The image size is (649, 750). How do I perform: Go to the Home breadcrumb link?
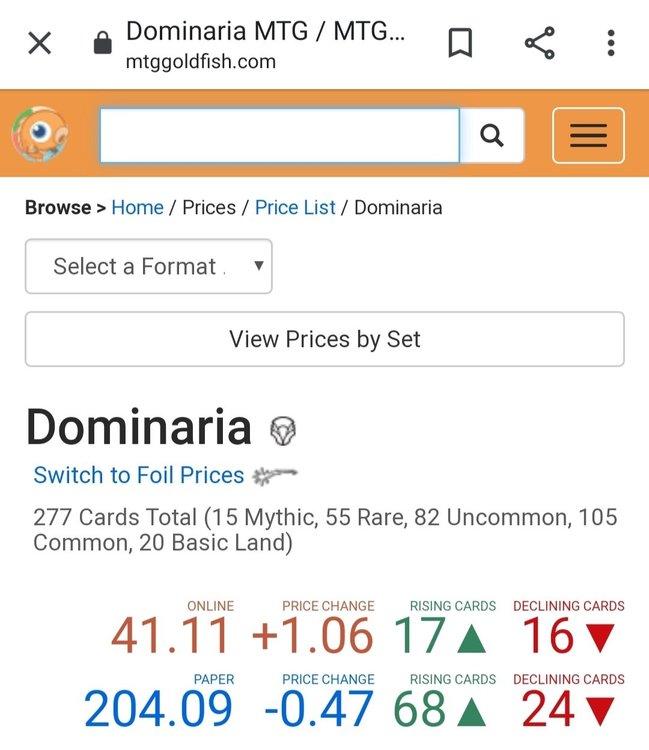point(137,208)
